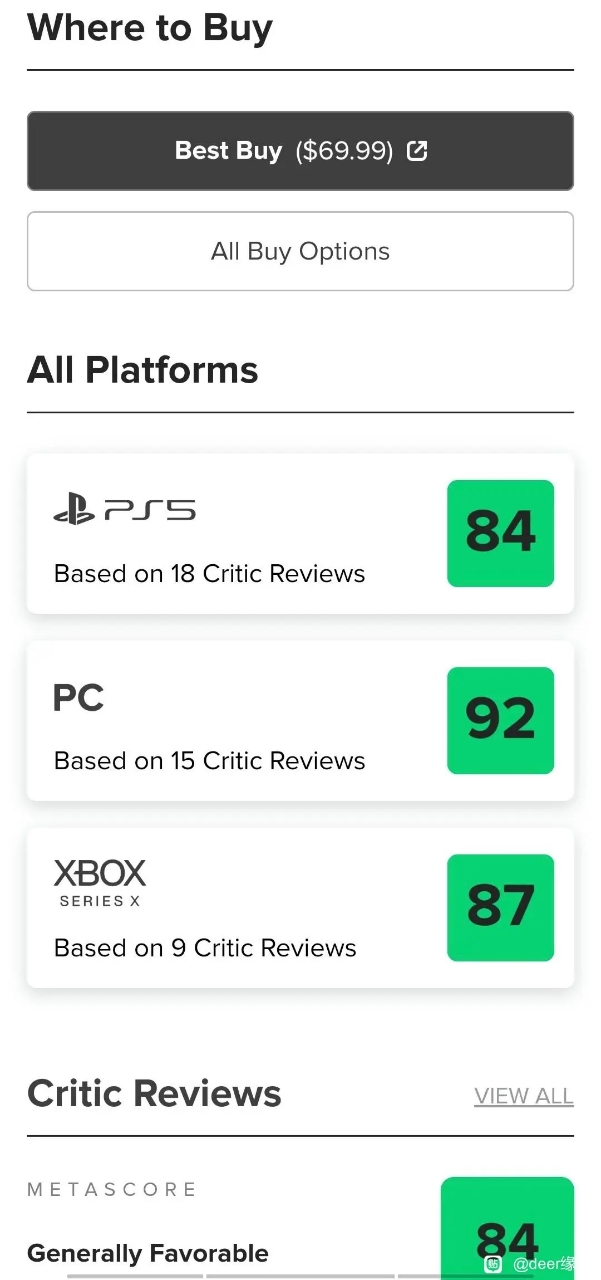
Task: Open the PS5 platform score card
Action: [x=300, y=534]
